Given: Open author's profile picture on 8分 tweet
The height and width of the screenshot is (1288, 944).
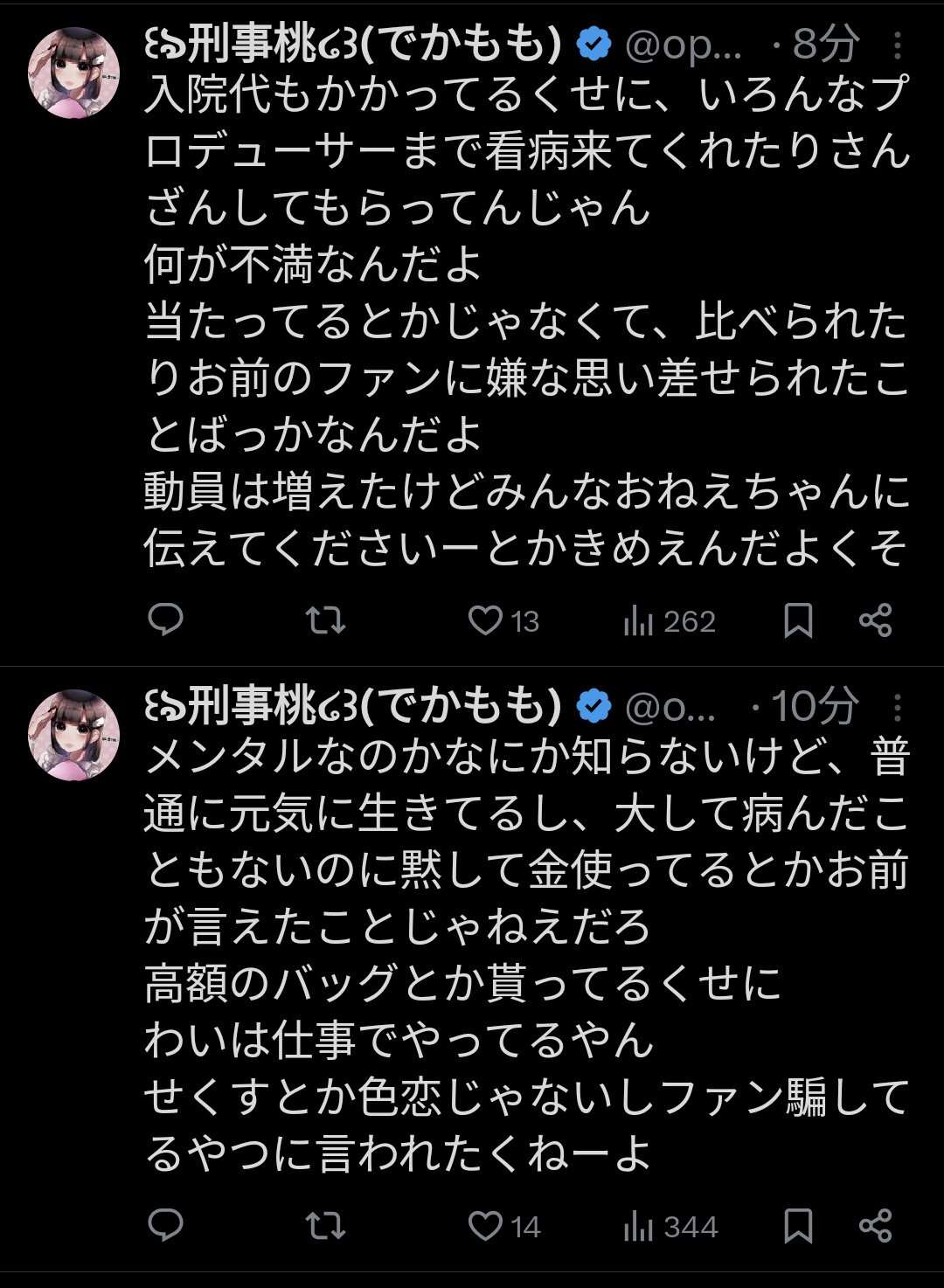Looking at the screenshot, I should point(74,73).
